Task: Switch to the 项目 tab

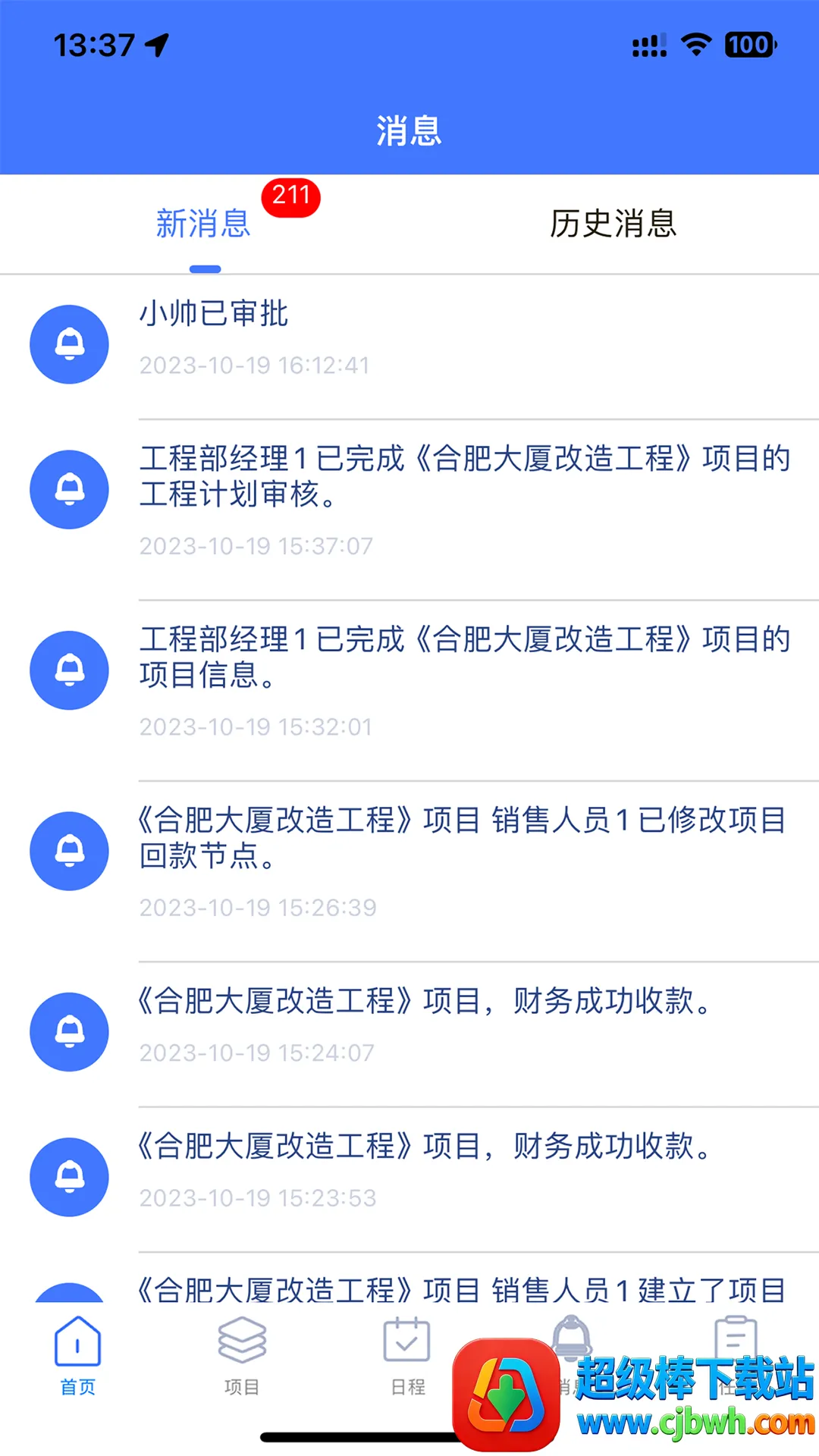Action: (x=242, y=1357)
